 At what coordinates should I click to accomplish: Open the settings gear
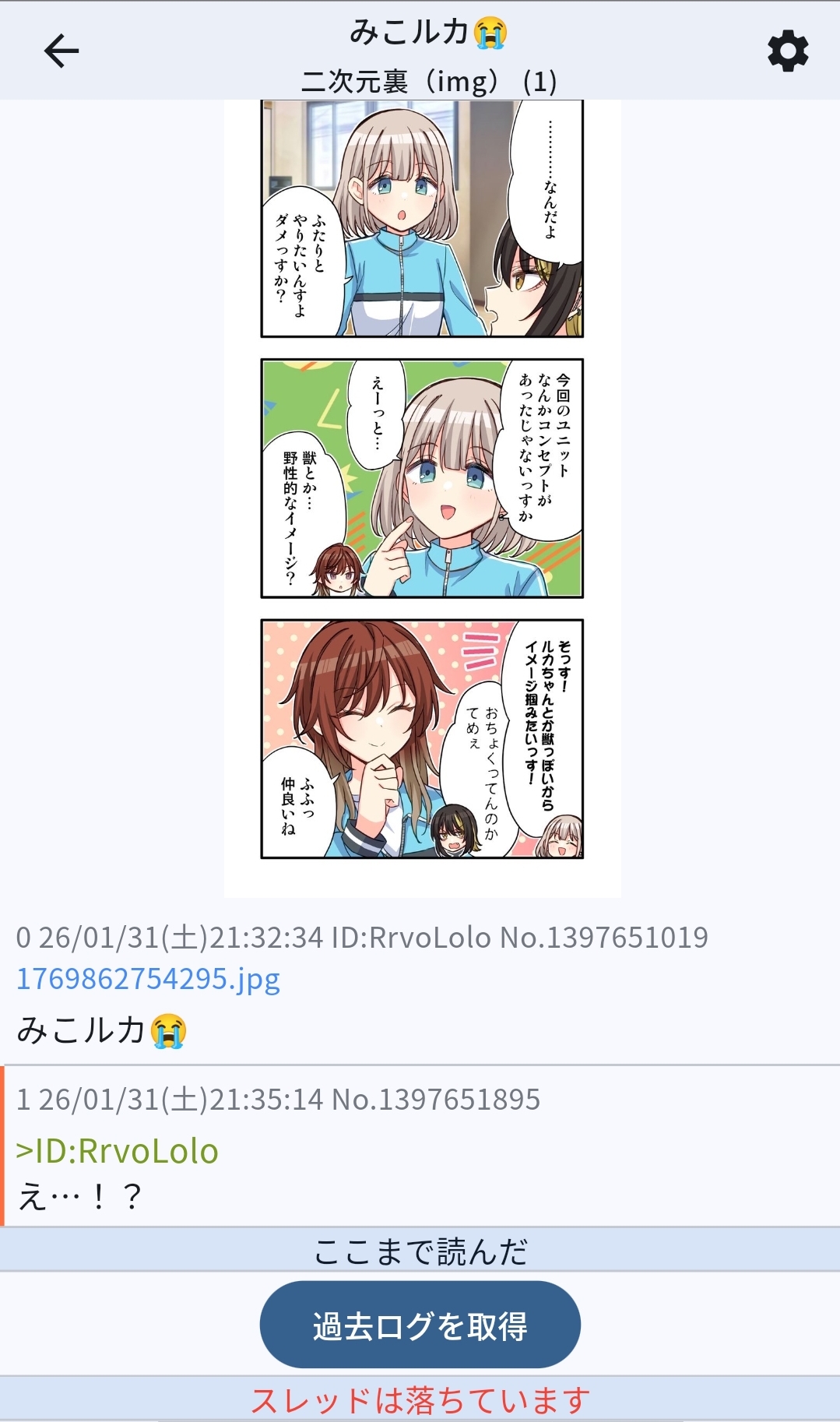coord(788,51)
